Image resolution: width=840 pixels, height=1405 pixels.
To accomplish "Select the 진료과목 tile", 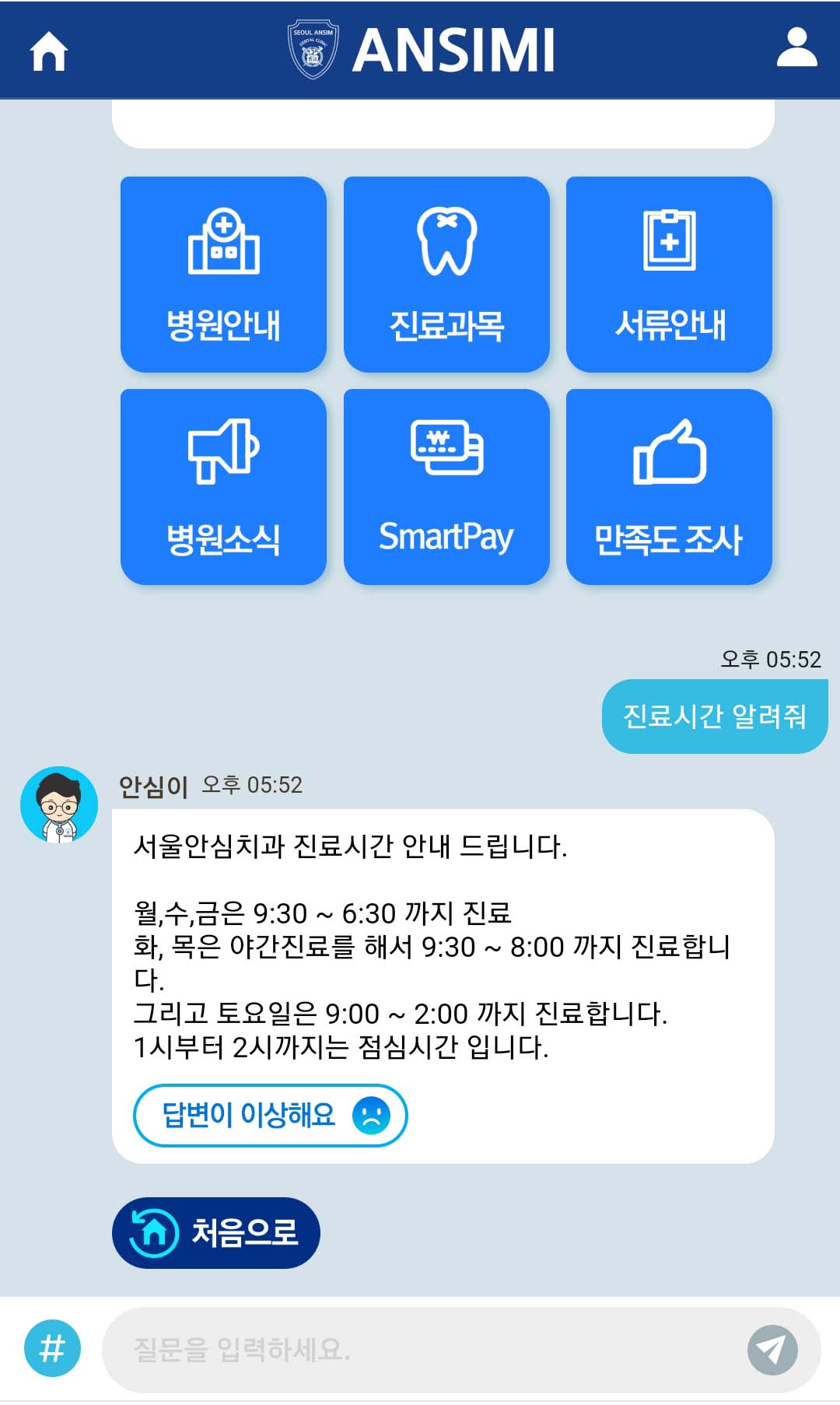I will click(446, 275).
